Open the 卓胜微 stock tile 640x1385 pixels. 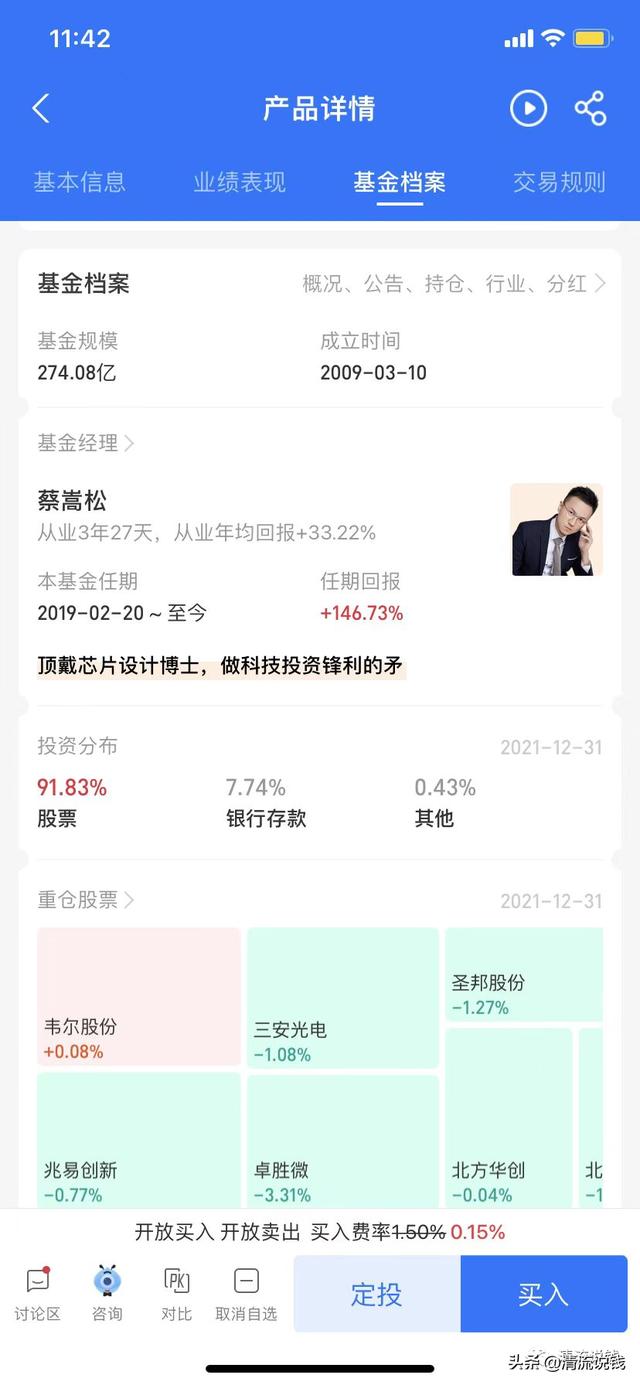pyautogui.click(x=342, y=1142)
